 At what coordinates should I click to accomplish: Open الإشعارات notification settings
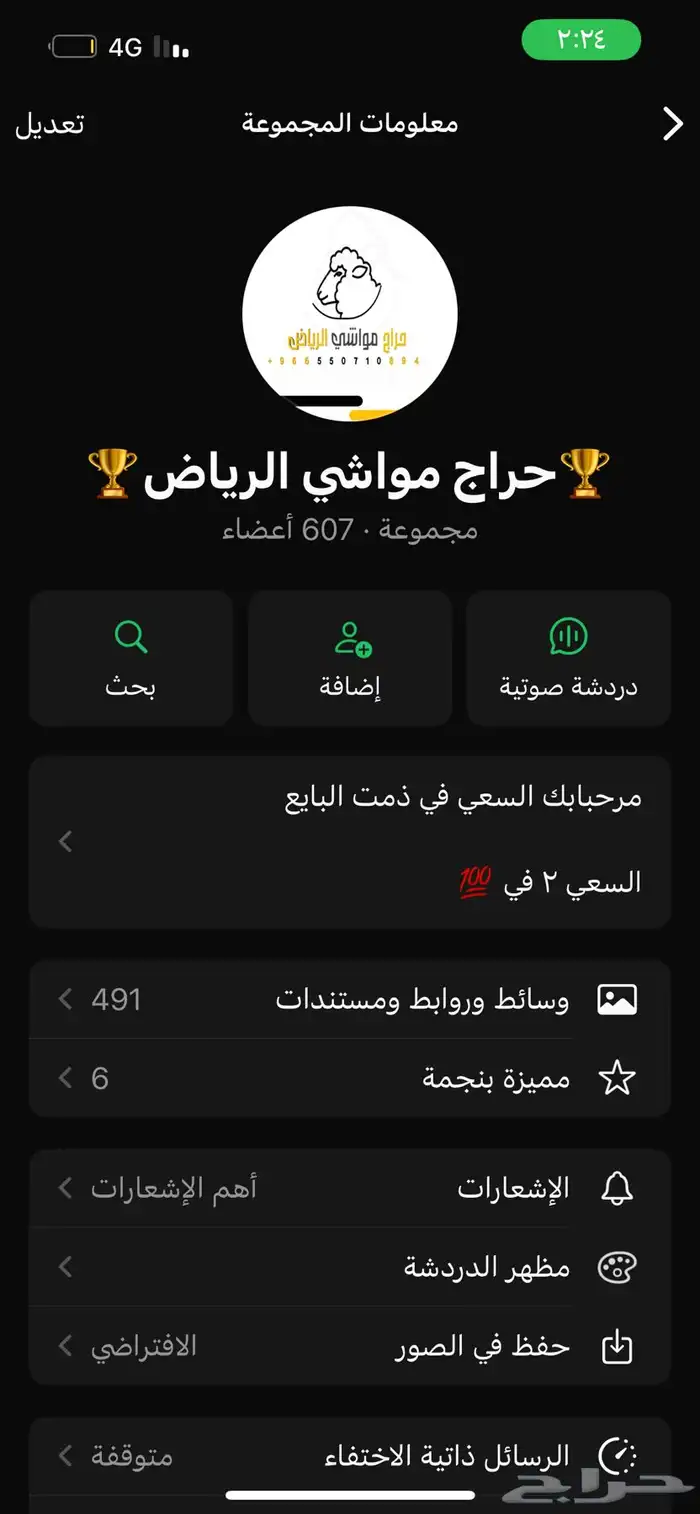(x=350, y=1188)
